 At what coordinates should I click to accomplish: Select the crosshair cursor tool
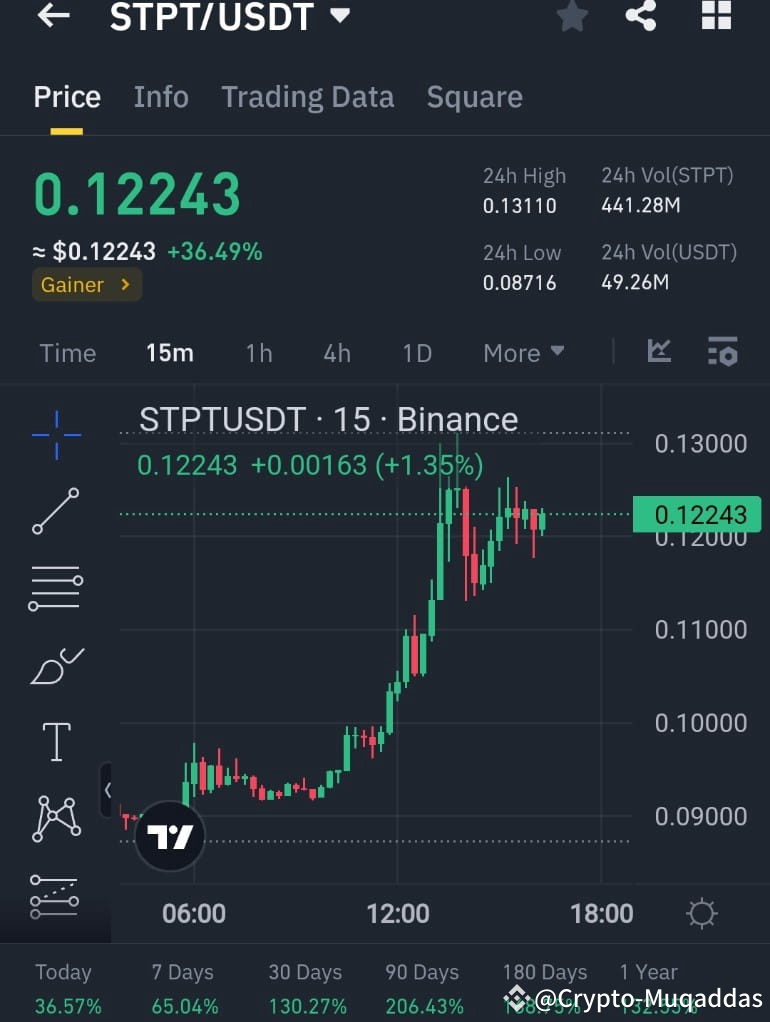[55, 434]
